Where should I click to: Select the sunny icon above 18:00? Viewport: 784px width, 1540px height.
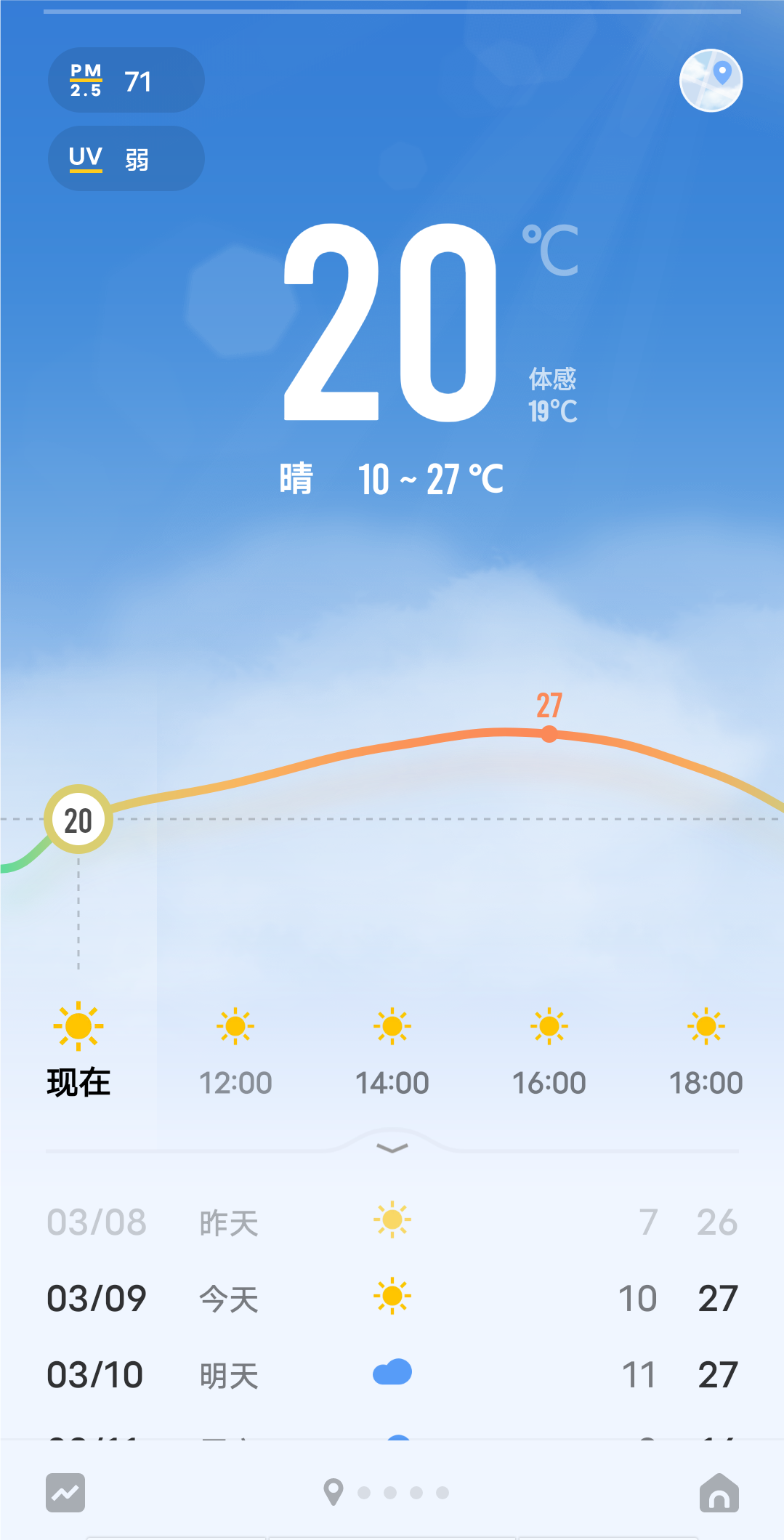pyautogui.click(x=706, y=1025)
